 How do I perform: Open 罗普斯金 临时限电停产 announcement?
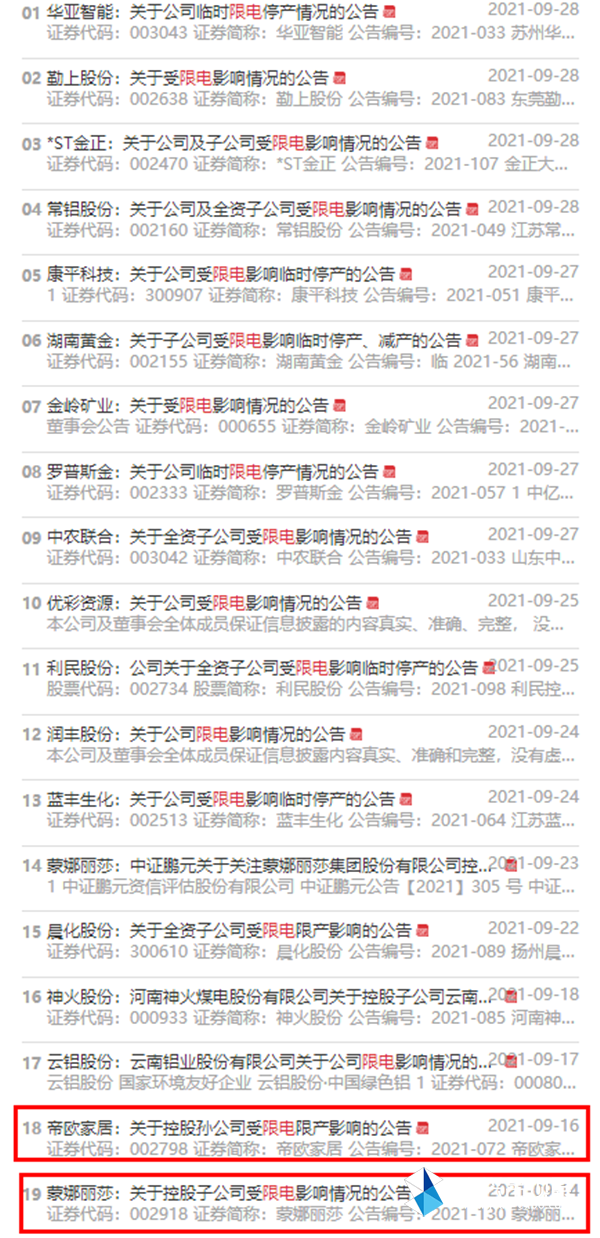(213, 471)
